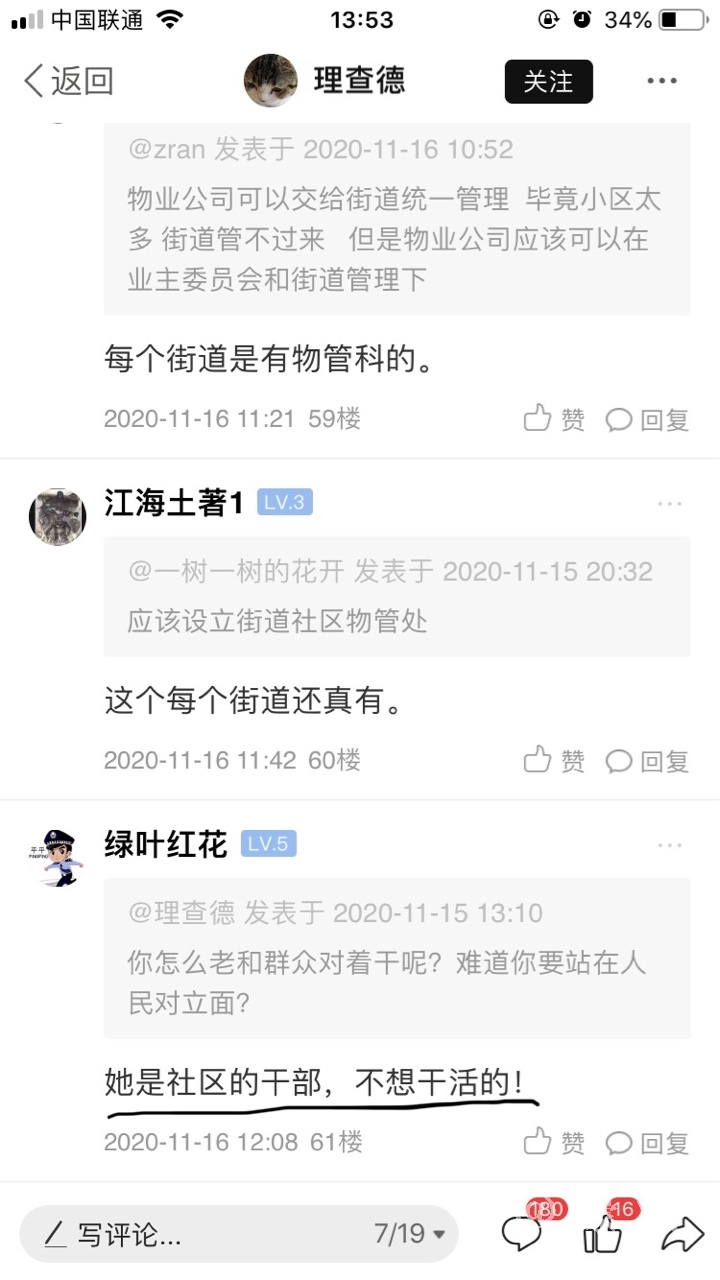
Task: Follow 理查德 with the 关注 button
Action: (548, 82)
